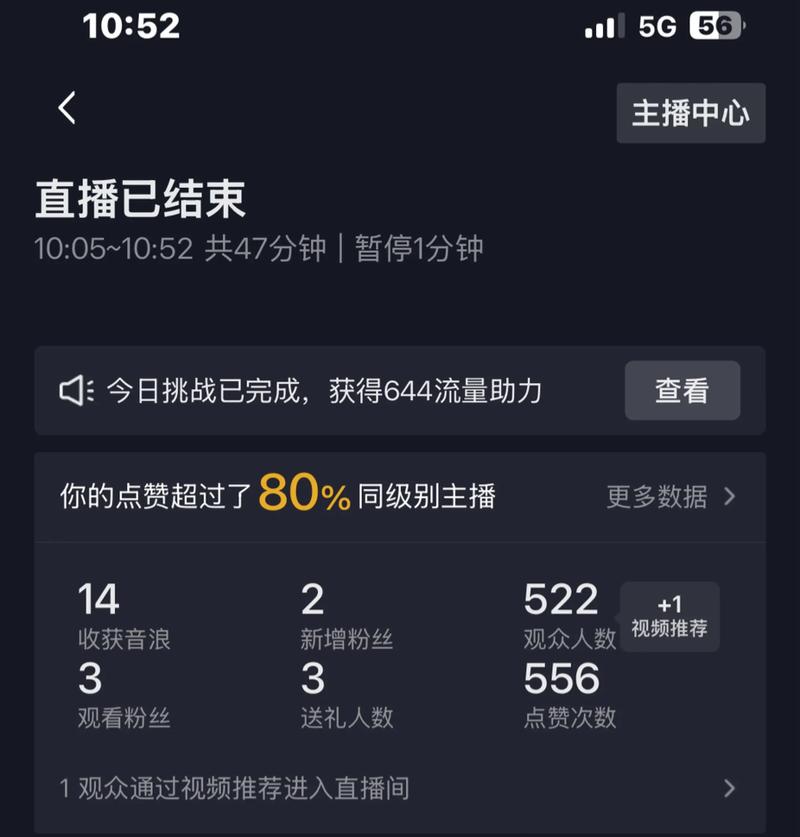Open the 观众通过视频推荐进入直播间 row
Viewport: 800px width, 837px height.
coord(400,788)
